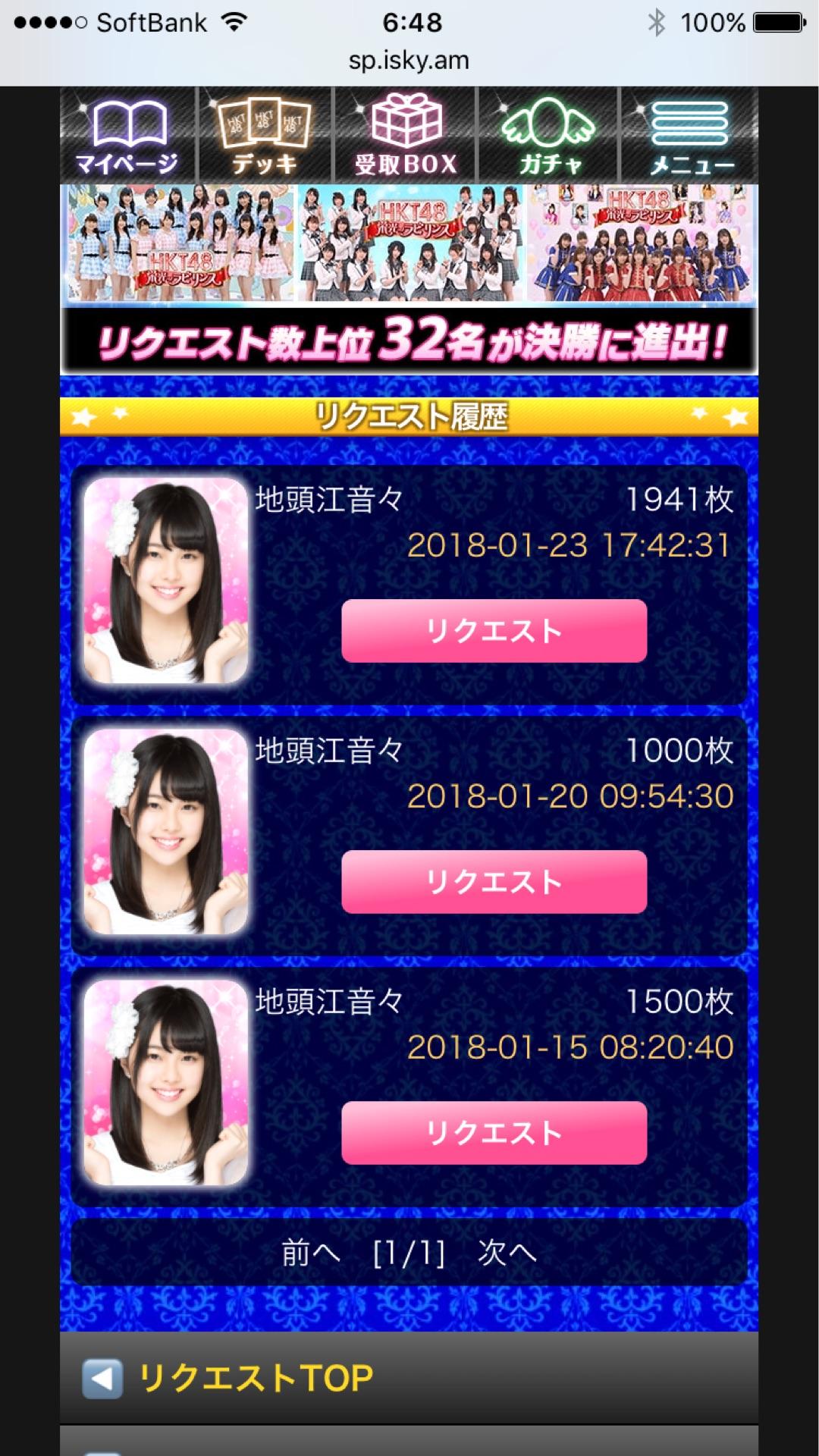
Task: Tap リクエスト for the 1500枚 entry
Action: 494,1133
